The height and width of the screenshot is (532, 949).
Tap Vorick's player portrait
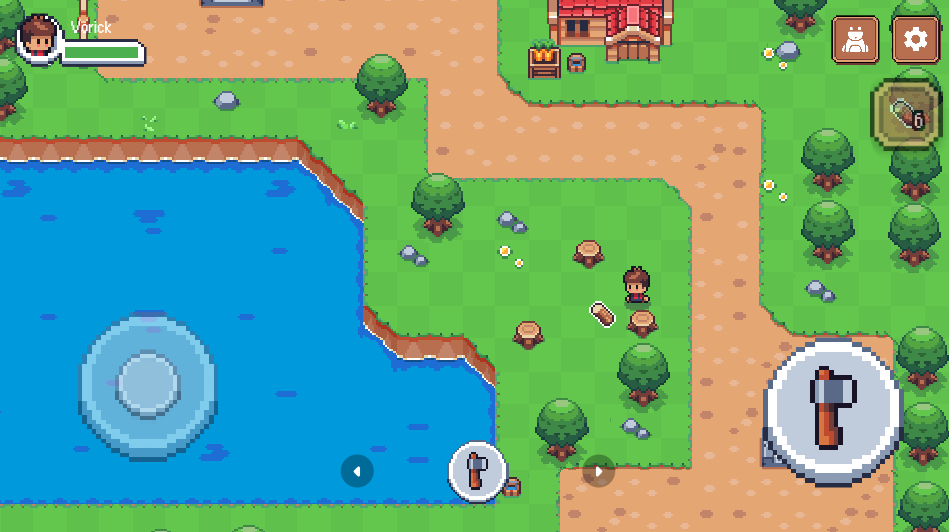39,38
